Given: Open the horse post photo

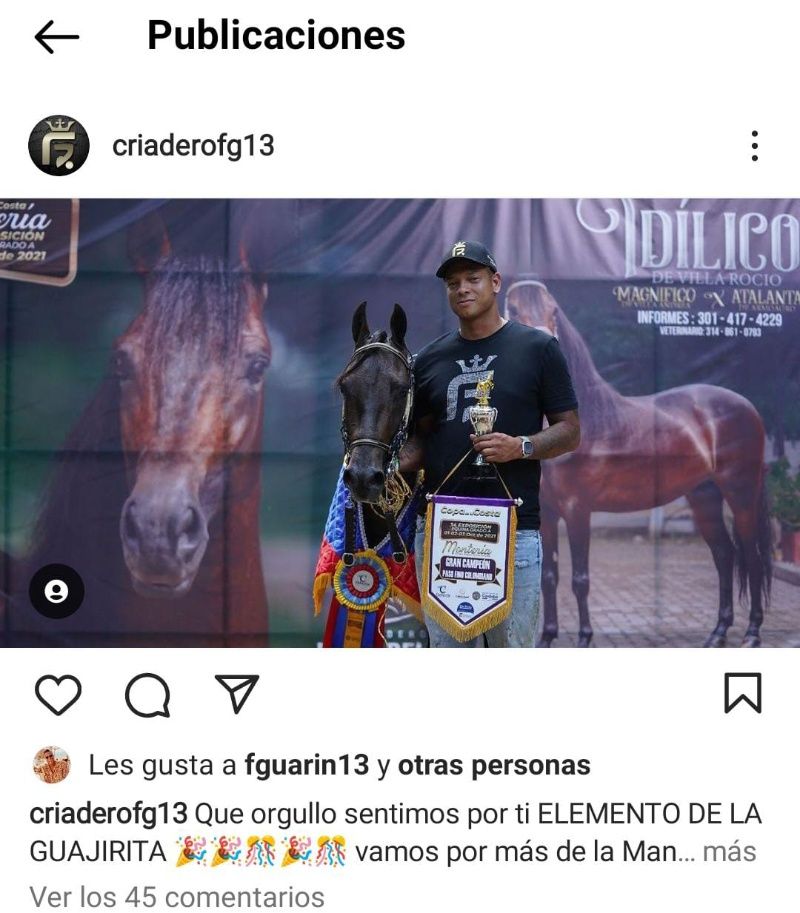Looking at the screenshot, I should [x=400, y=422].
